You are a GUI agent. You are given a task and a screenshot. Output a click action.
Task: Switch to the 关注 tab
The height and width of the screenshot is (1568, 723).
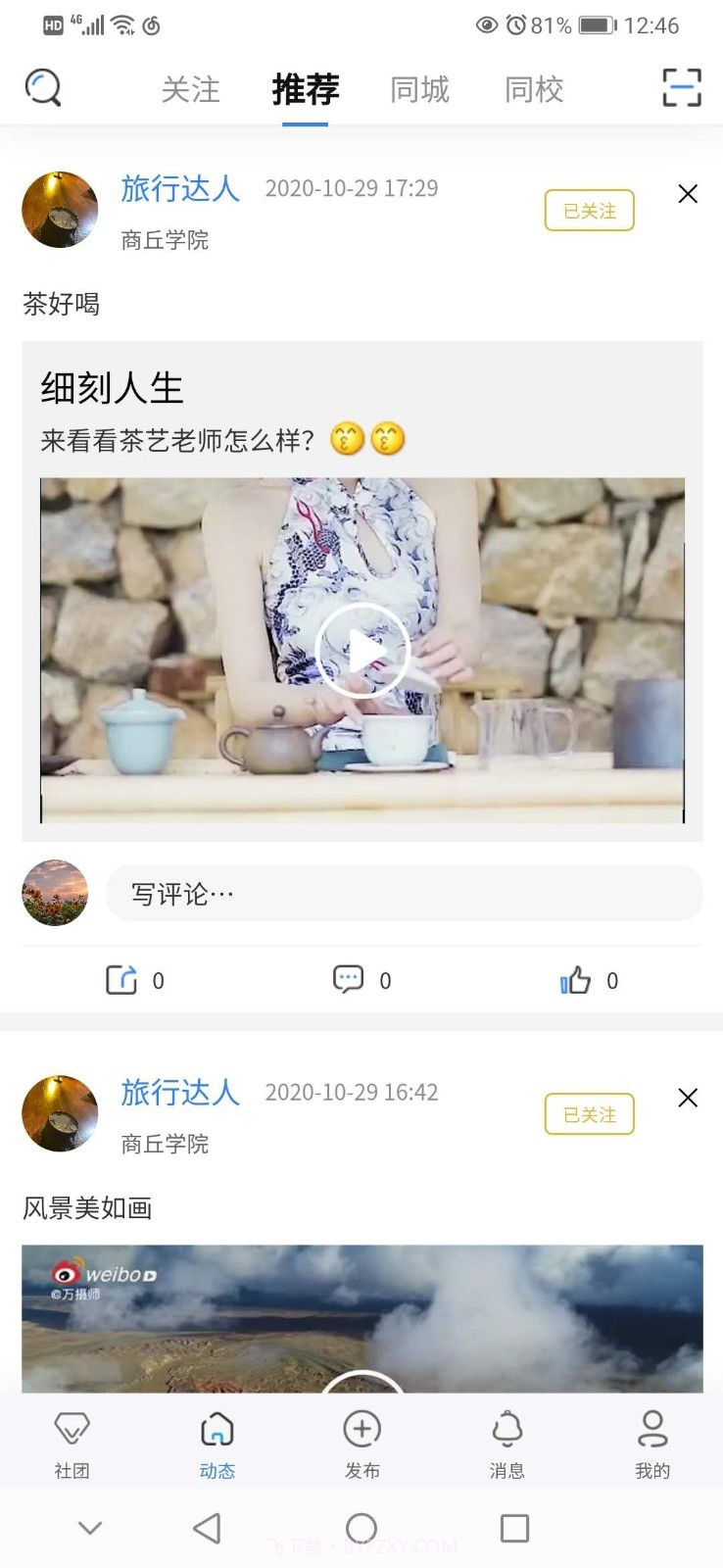[x=189, y=89]
